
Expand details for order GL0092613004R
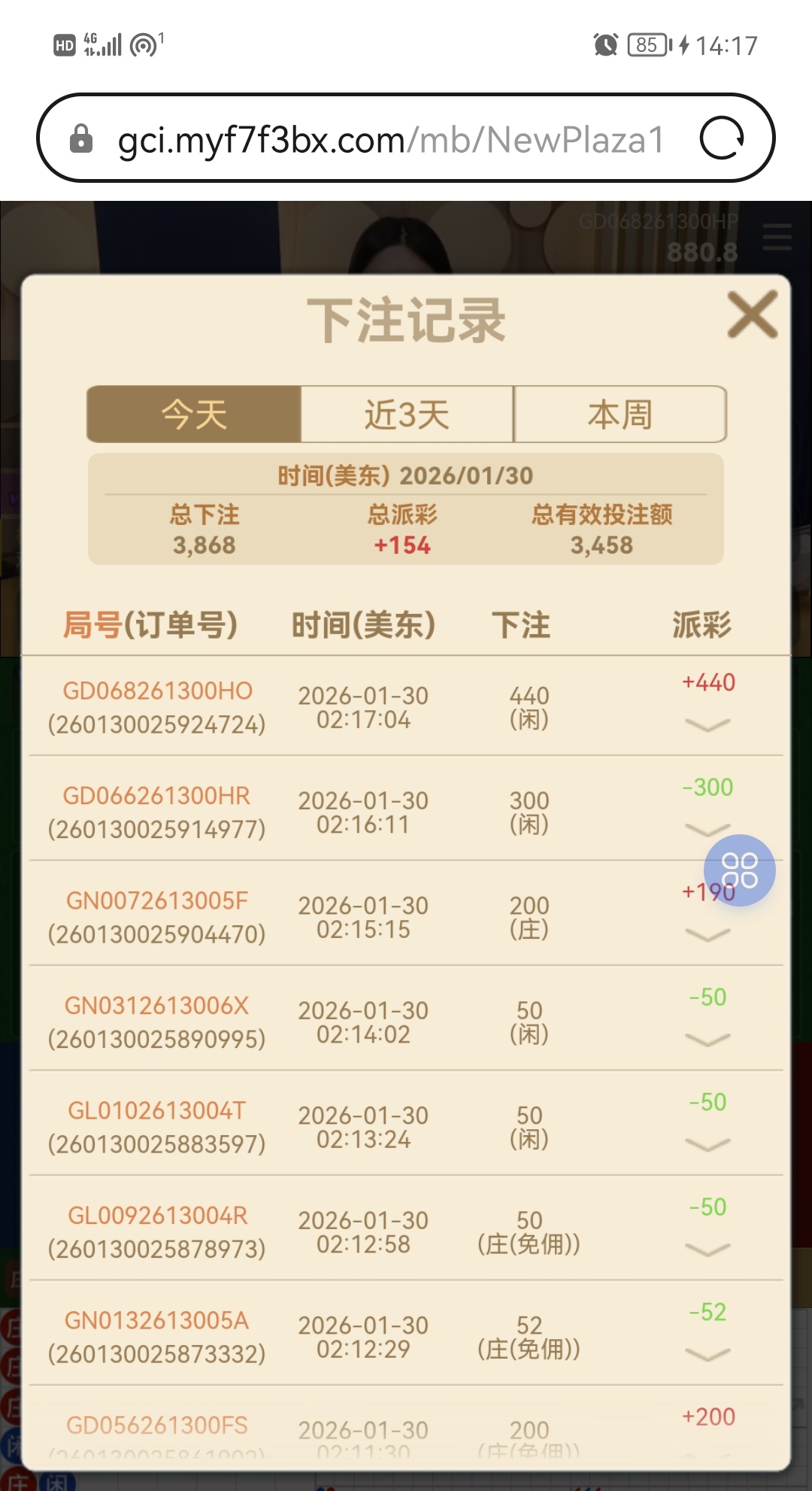coord(707,1250)
